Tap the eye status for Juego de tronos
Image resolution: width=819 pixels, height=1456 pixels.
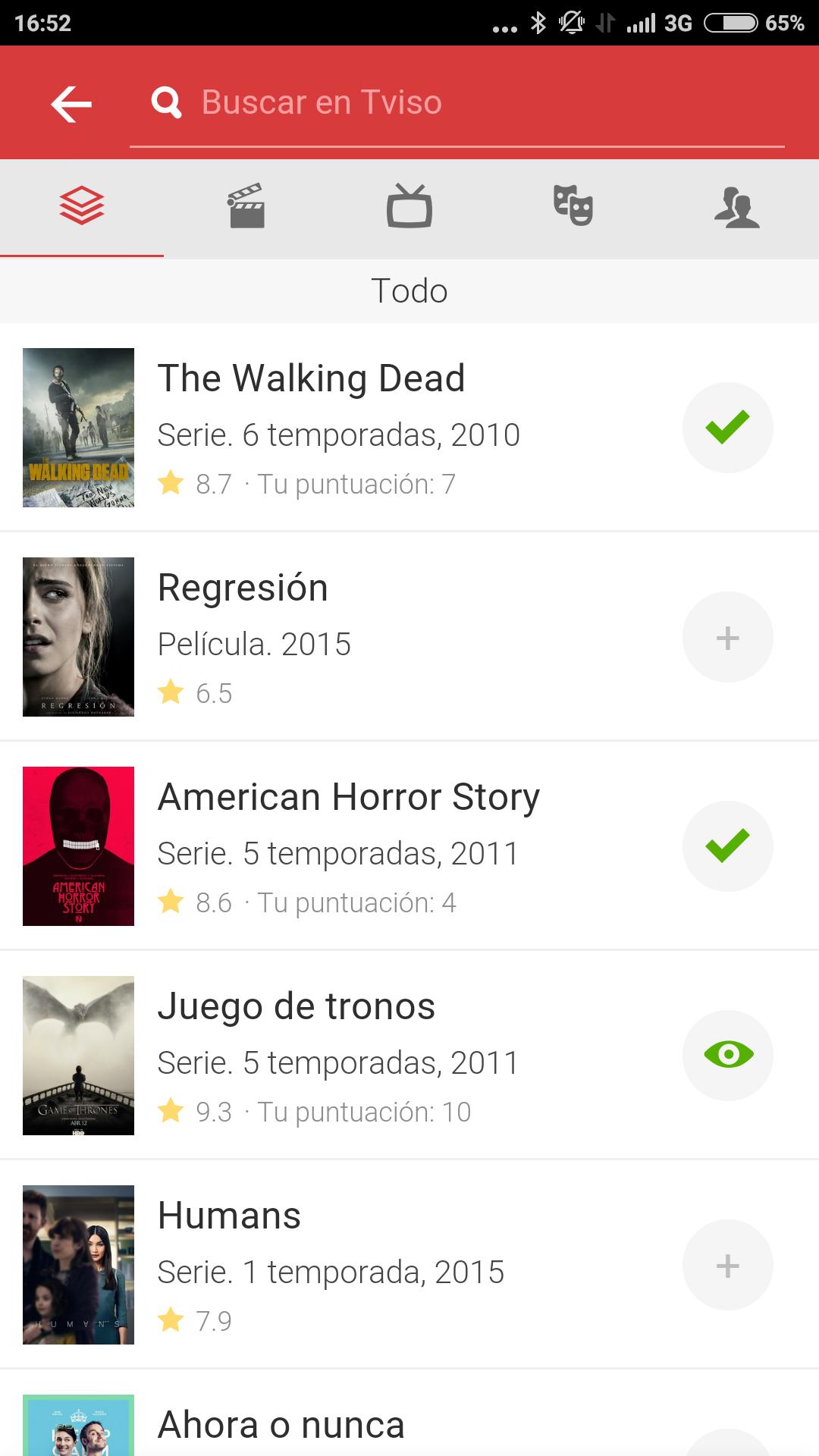pos(727,1056)
